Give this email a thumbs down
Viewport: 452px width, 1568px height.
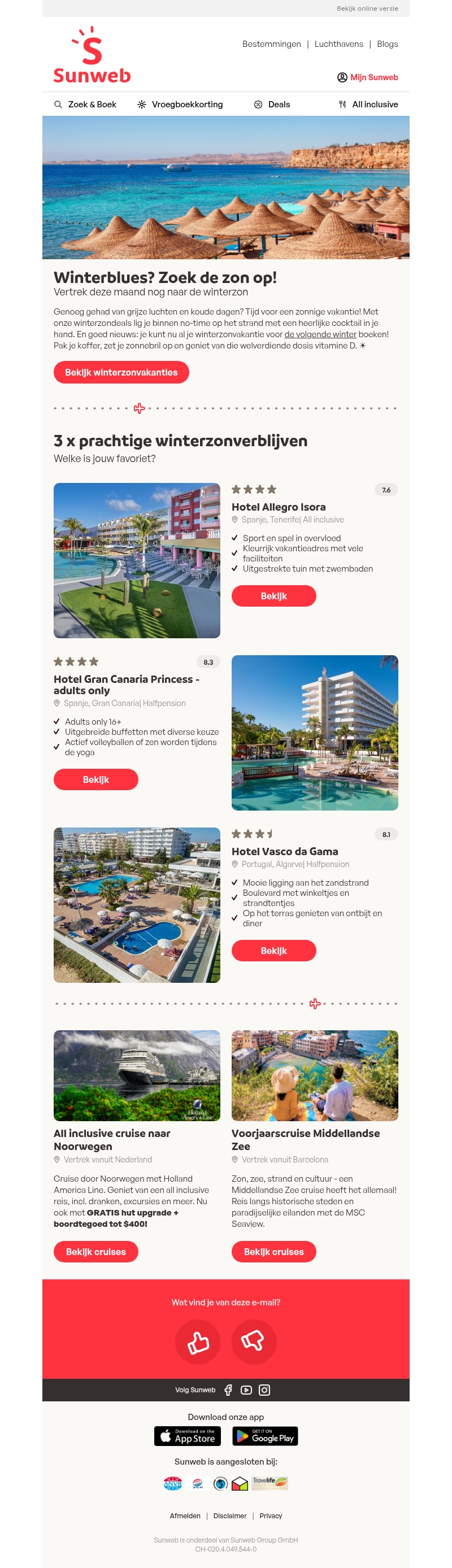[x=254, y=1341]
